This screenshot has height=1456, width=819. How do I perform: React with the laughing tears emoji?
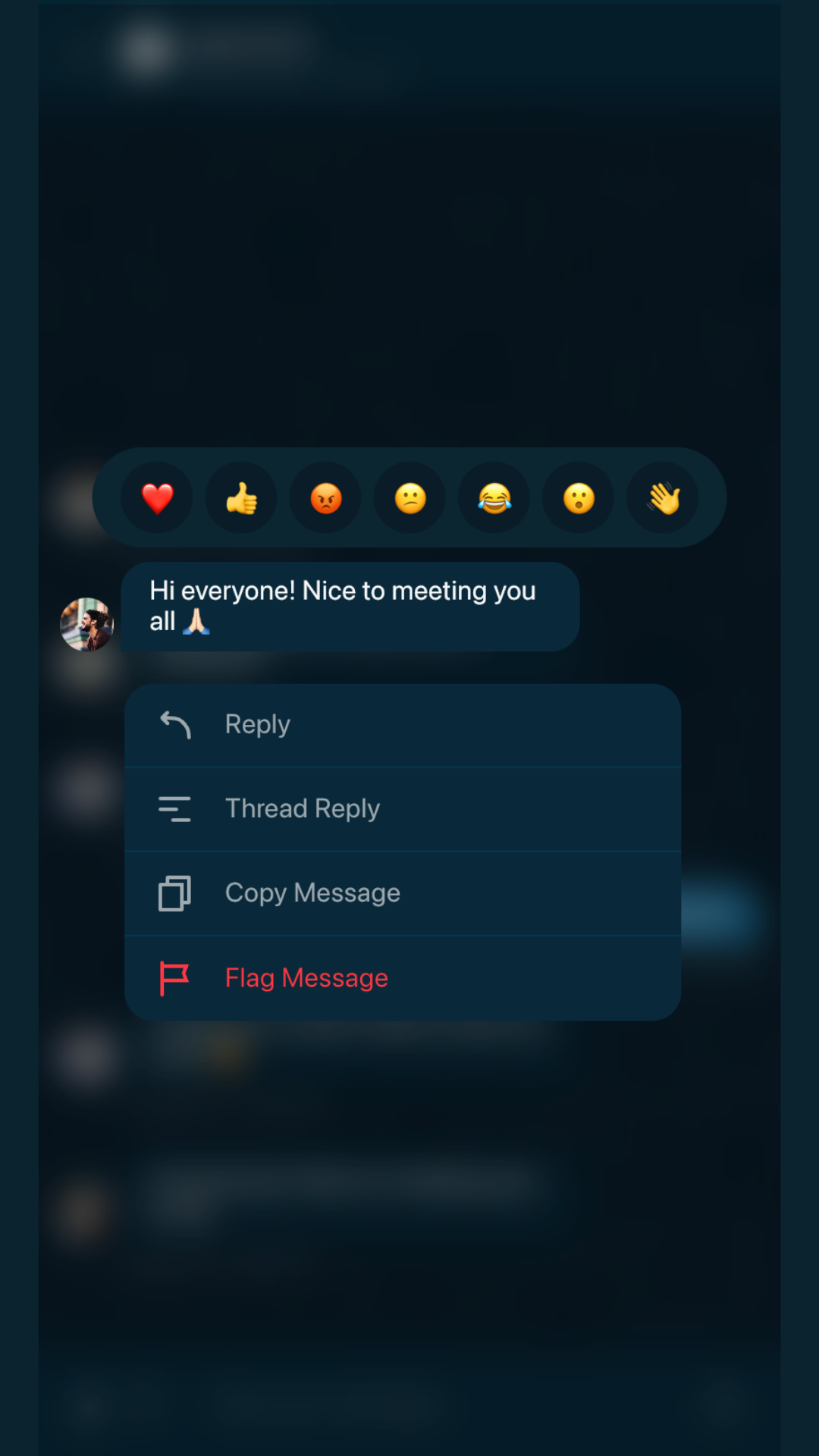coord(494,498)
